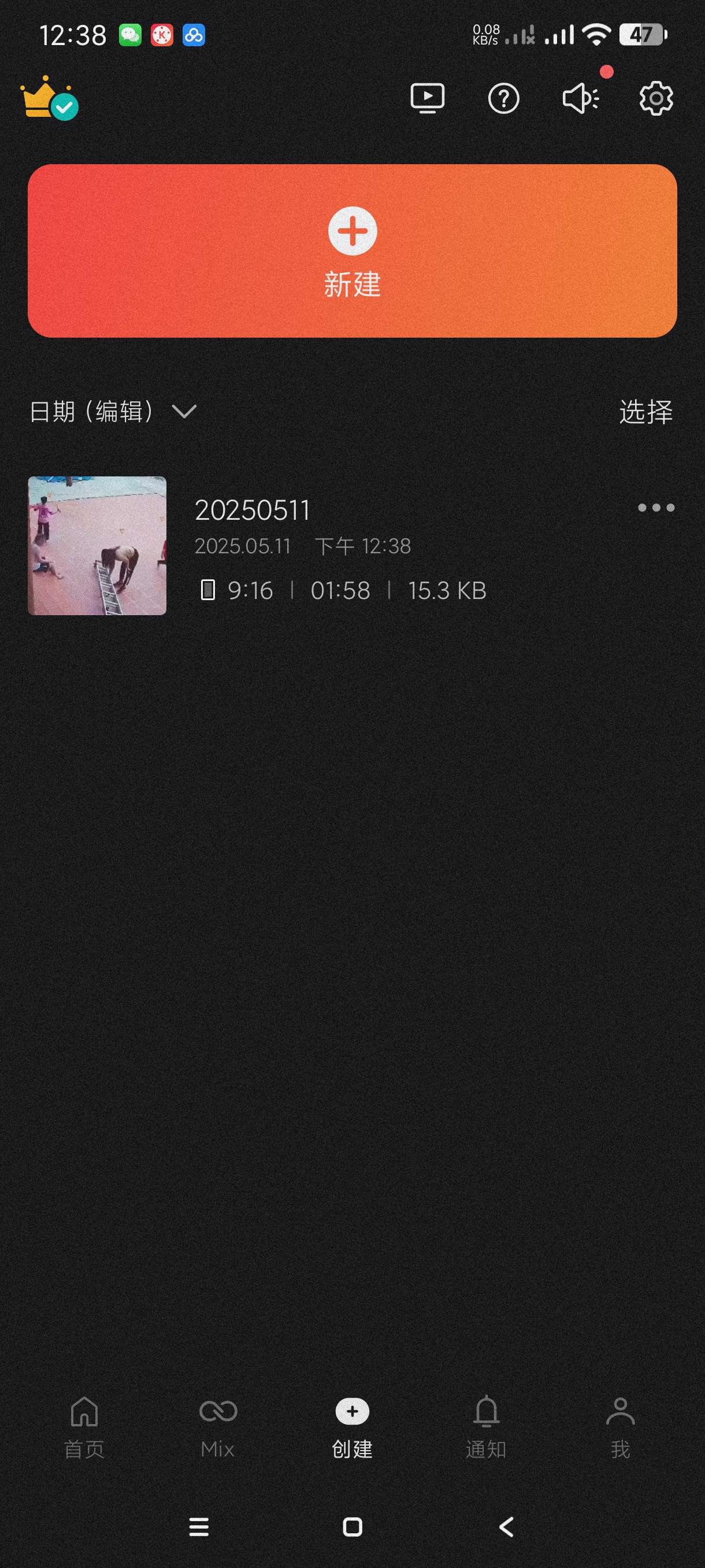Open the 20250511 project thumbnail
The width and height of the screenshot is (705, 1568).
click(97, 545)
